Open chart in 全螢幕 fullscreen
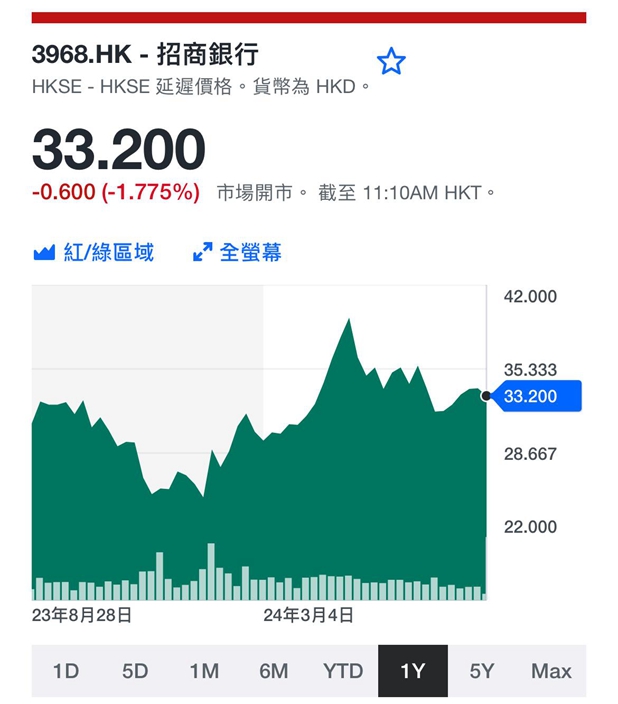 click(x=237, y=252)
